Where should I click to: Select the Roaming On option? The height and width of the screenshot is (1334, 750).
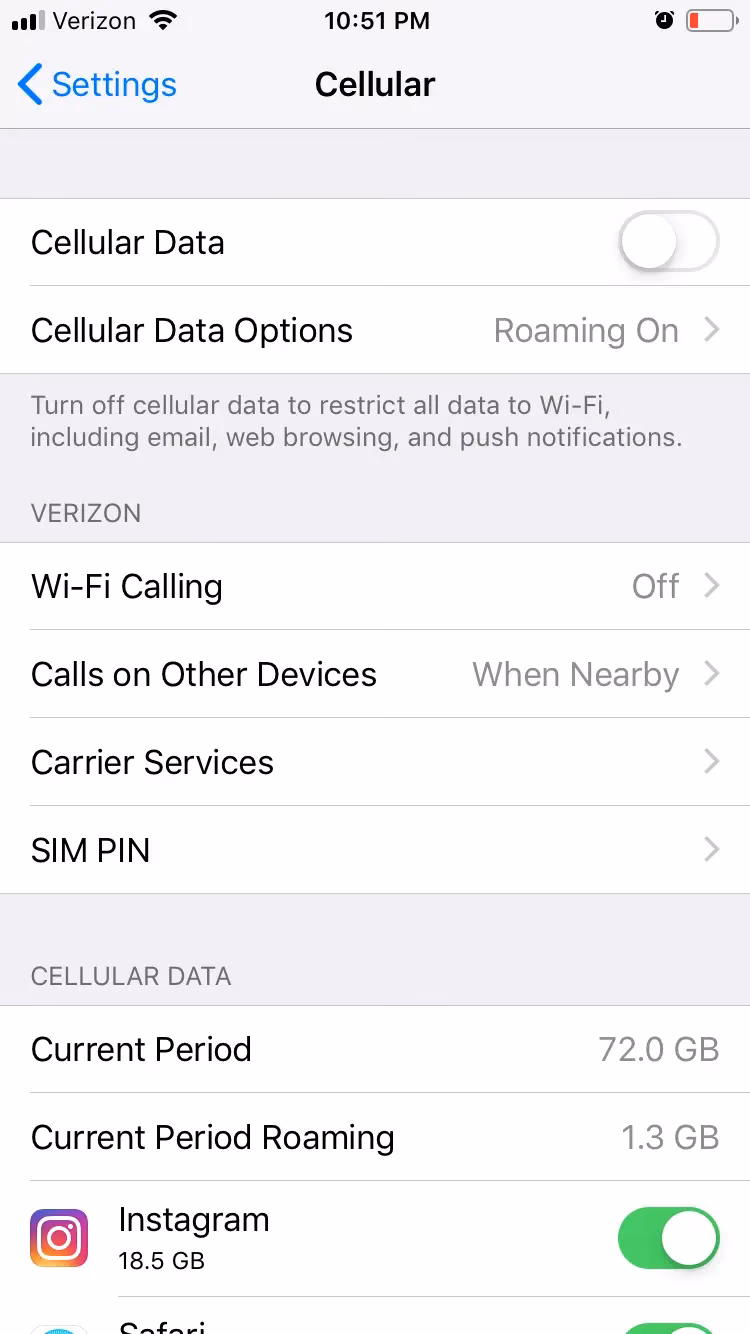(586, 330)
